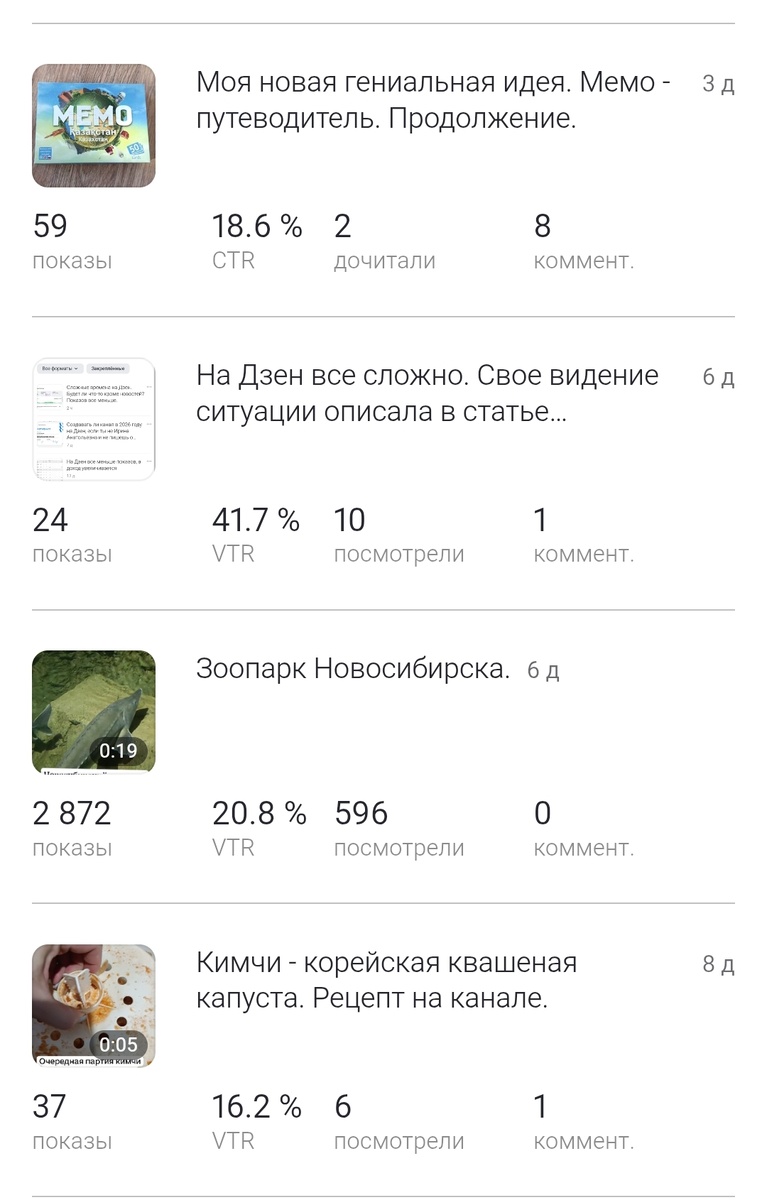This screenshot has height=1200, width=767.
Task: Open the 'На Дзен все сложно' post
Action: (x=427, y=393)
